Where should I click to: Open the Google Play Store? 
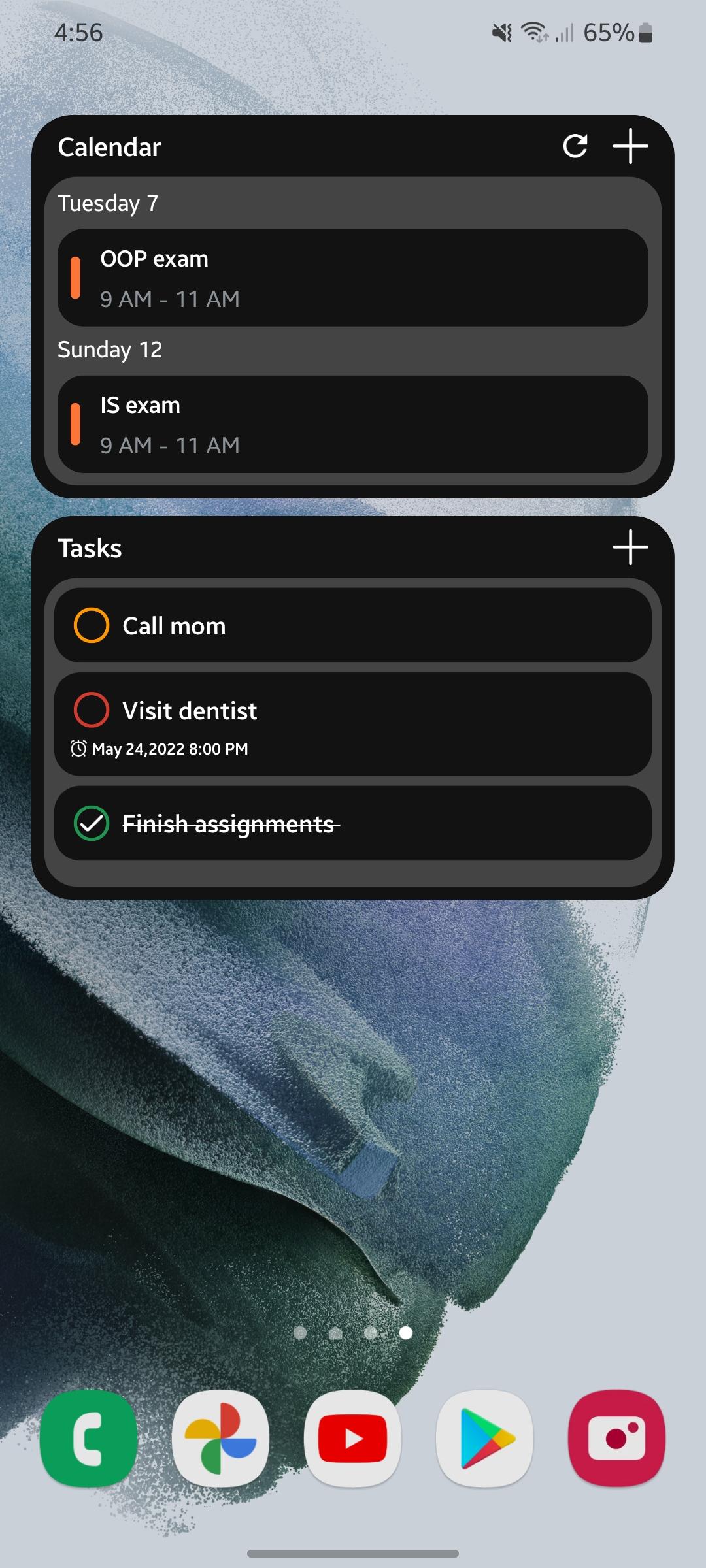click(x=485, y=1438)
